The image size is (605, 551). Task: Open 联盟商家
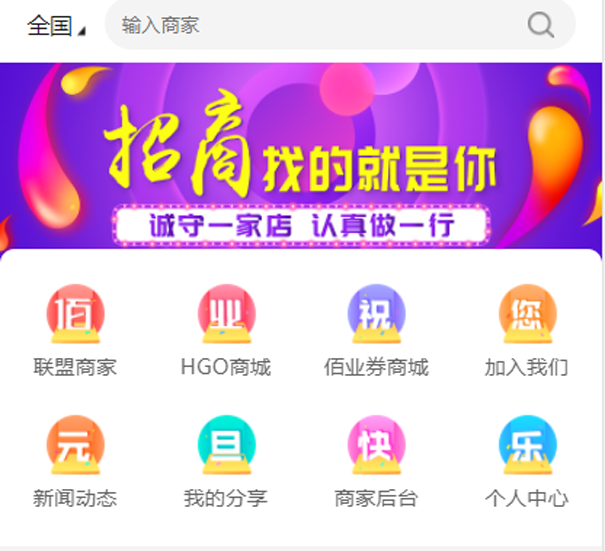point(75,331)
